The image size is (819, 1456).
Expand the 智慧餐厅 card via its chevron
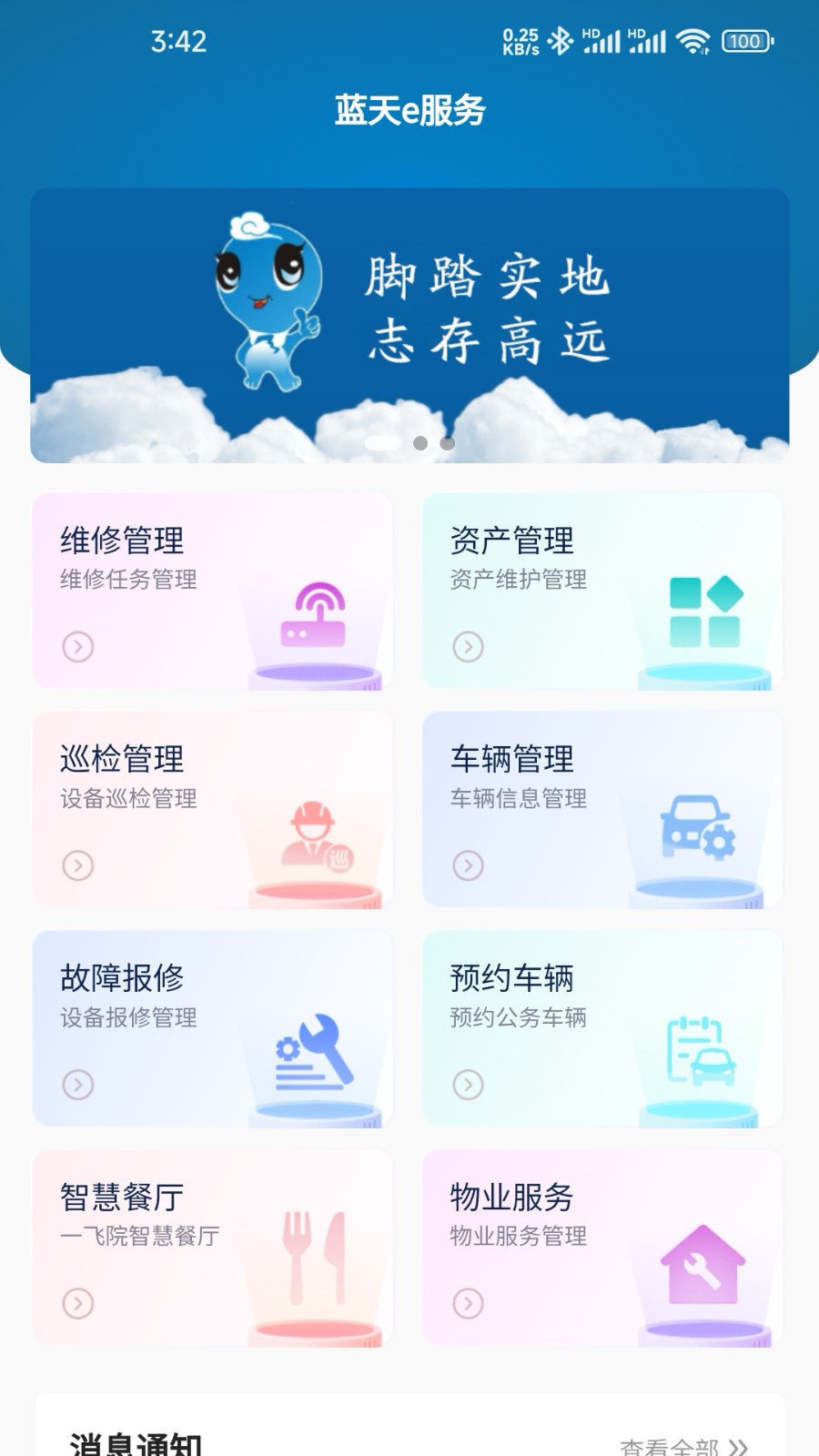click(x=78, y=1305)
